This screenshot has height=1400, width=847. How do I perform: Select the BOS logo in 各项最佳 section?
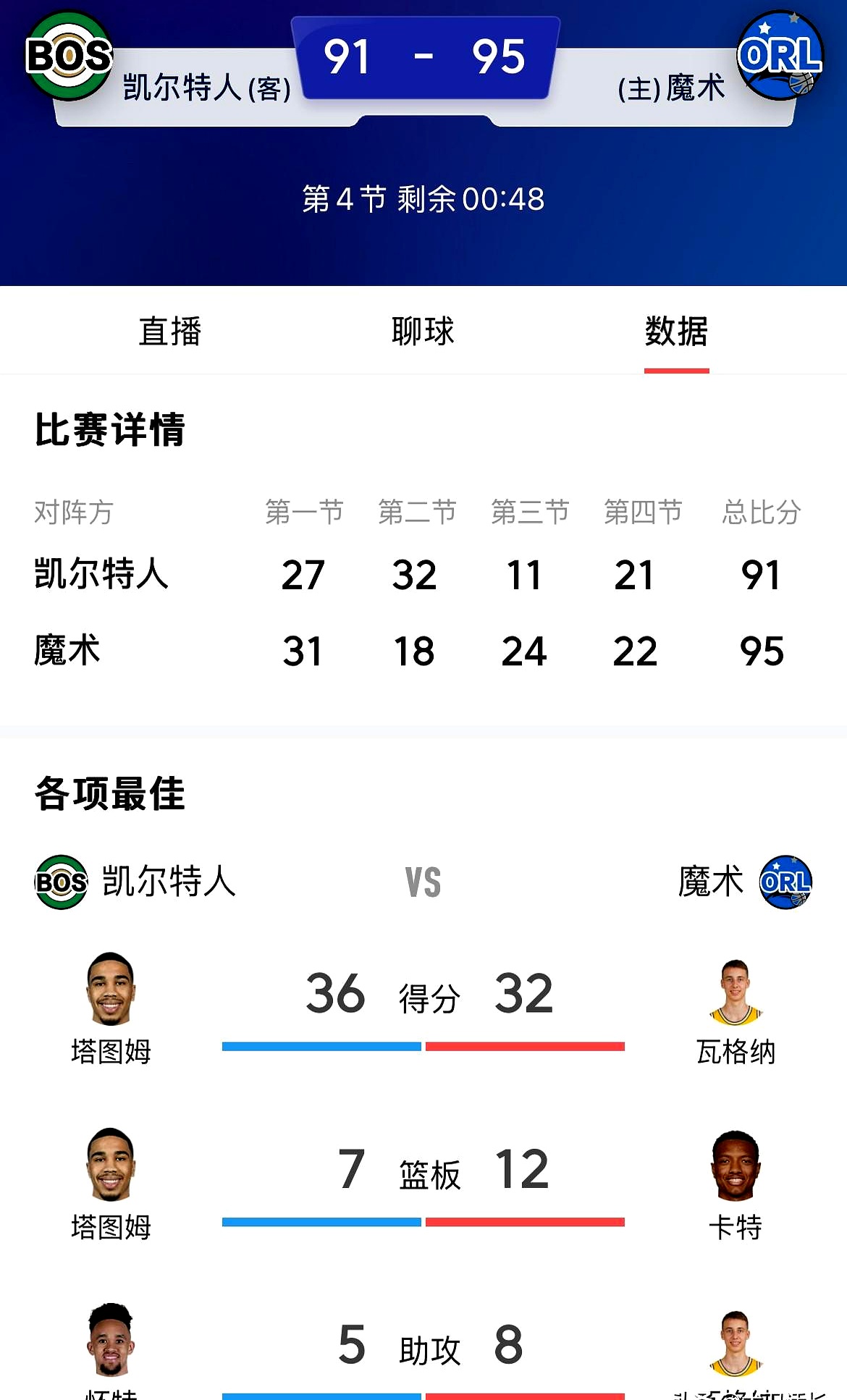pos(61,882)
